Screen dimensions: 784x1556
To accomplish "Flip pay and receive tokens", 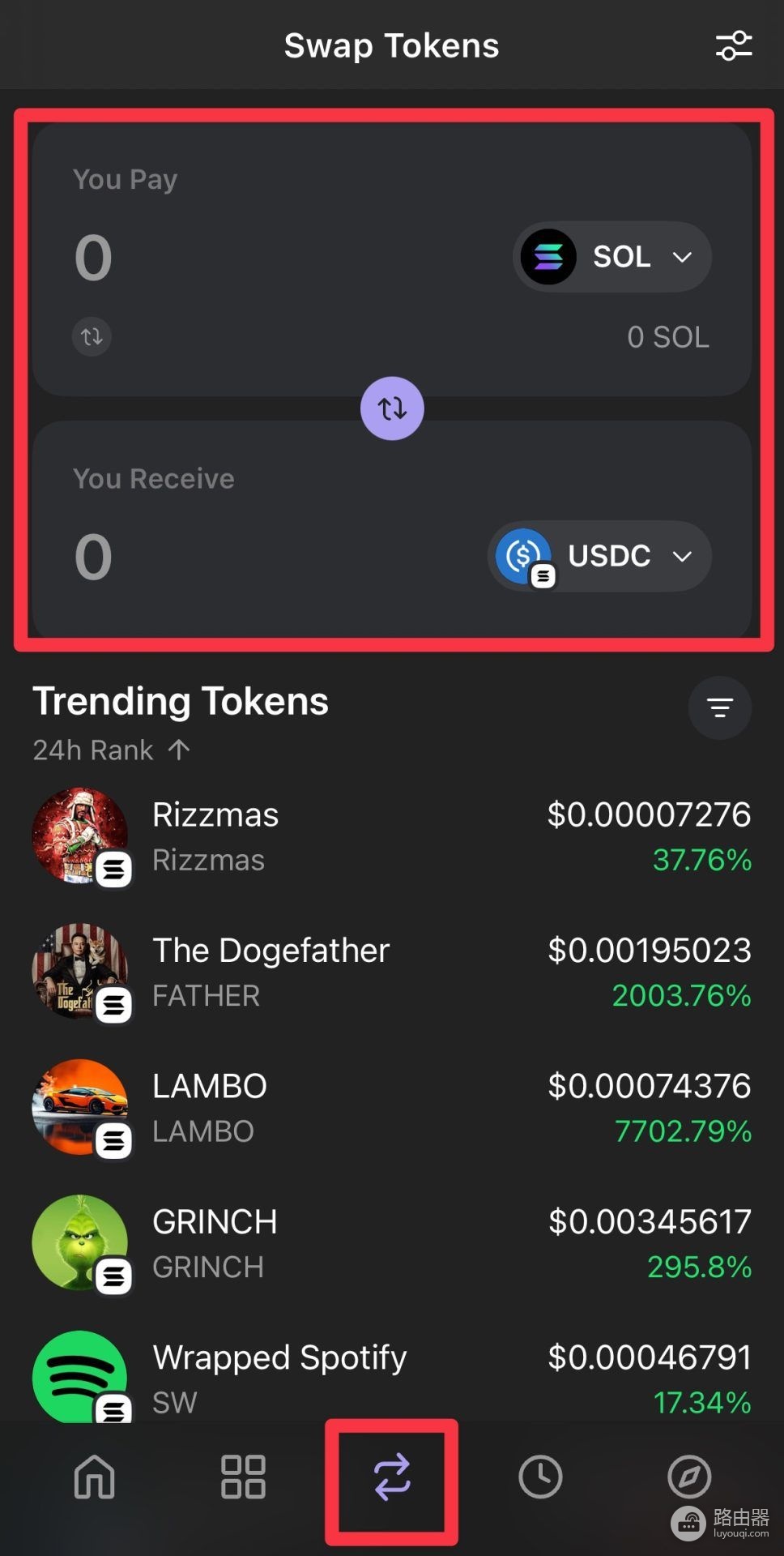I will pyautogui.click(x=392, y=408).
